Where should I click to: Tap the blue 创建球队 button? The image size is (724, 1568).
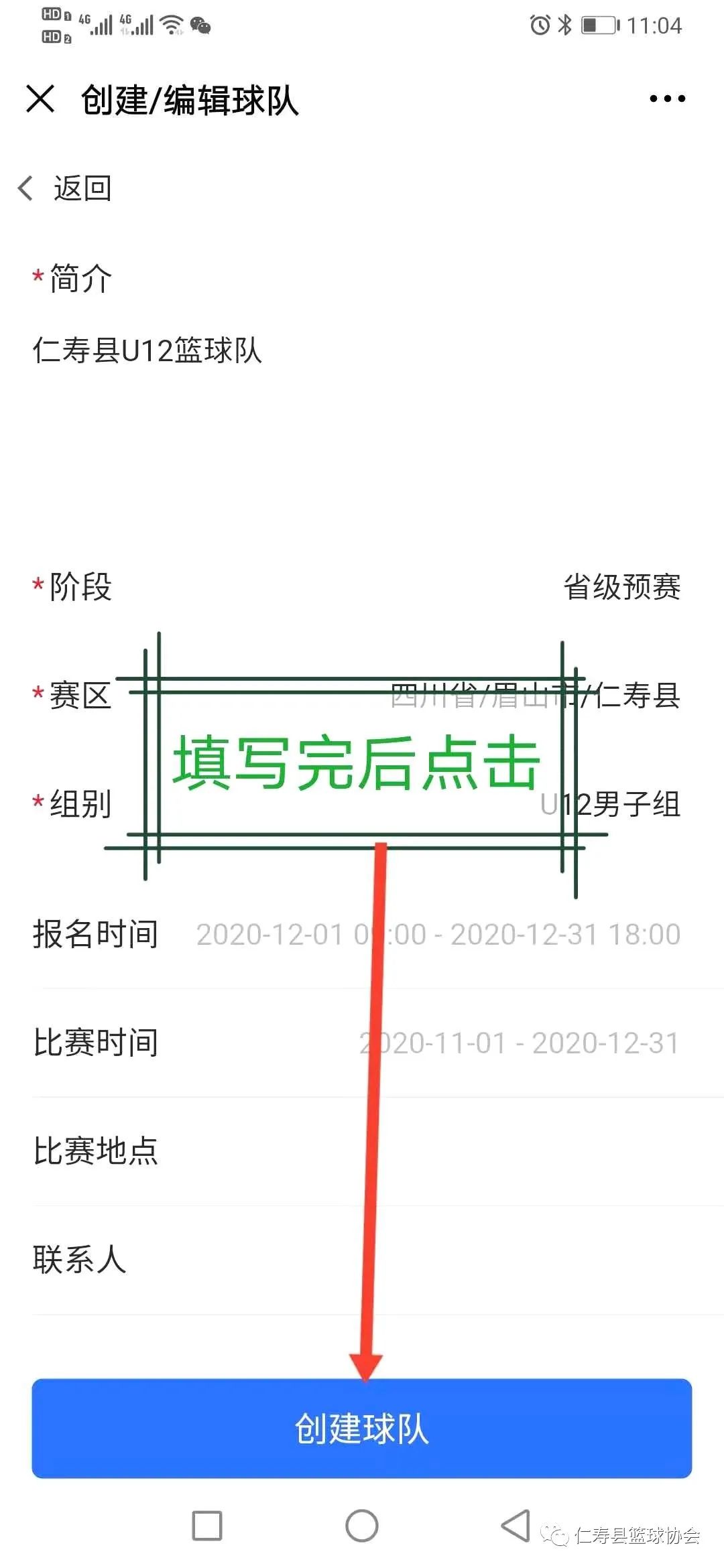[362, 1428]
